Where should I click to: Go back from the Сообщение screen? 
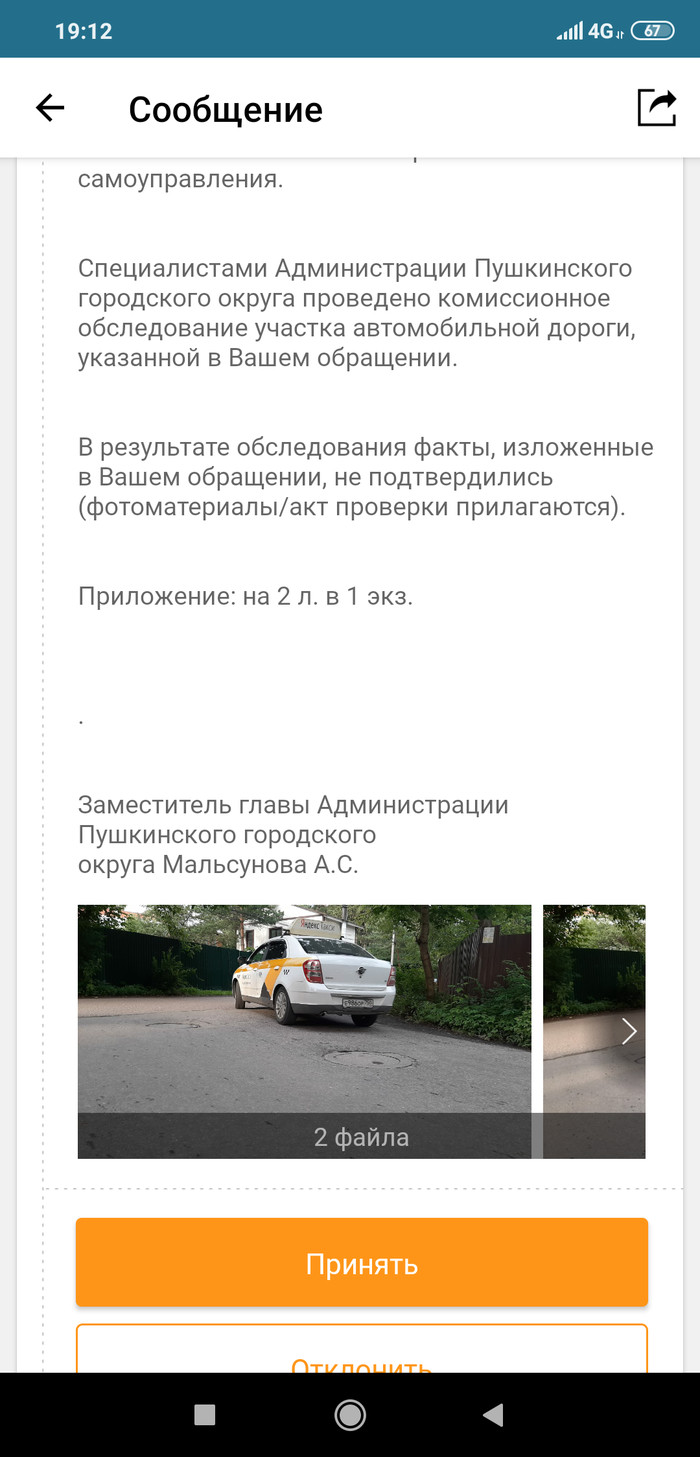50,108
